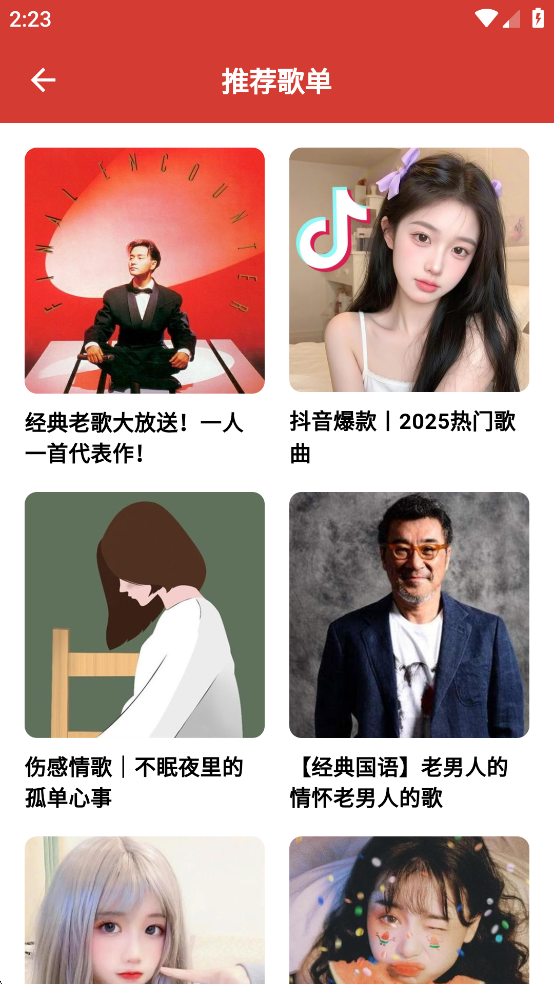Open the playlist with the watermelon girl cover
Image resolution: width=554 pixels, height=984 pixels.
tap(409, 910)
